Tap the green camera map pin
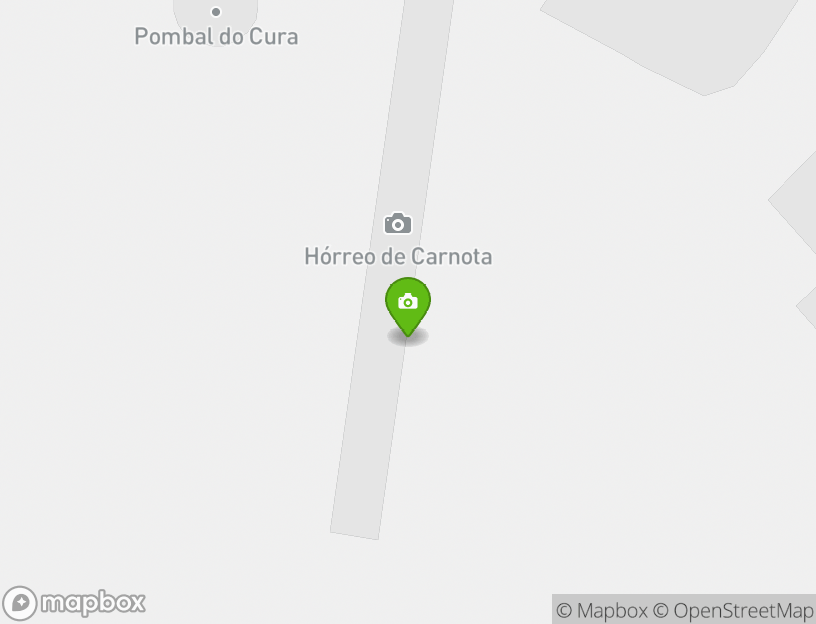 tap(408, 303)
